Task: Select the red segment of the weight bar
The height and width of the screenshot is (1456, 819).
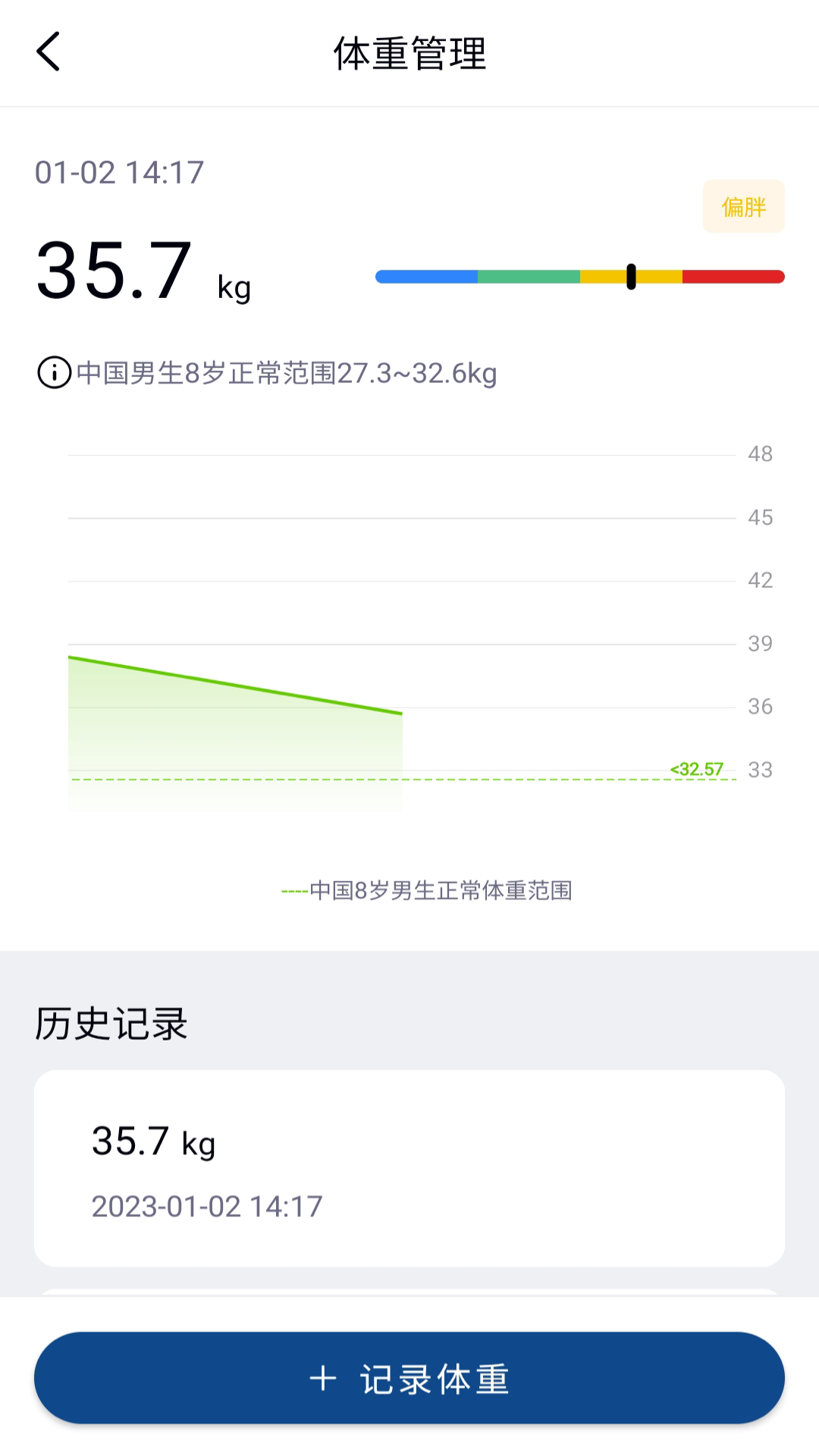Action: tap(732, 278)
